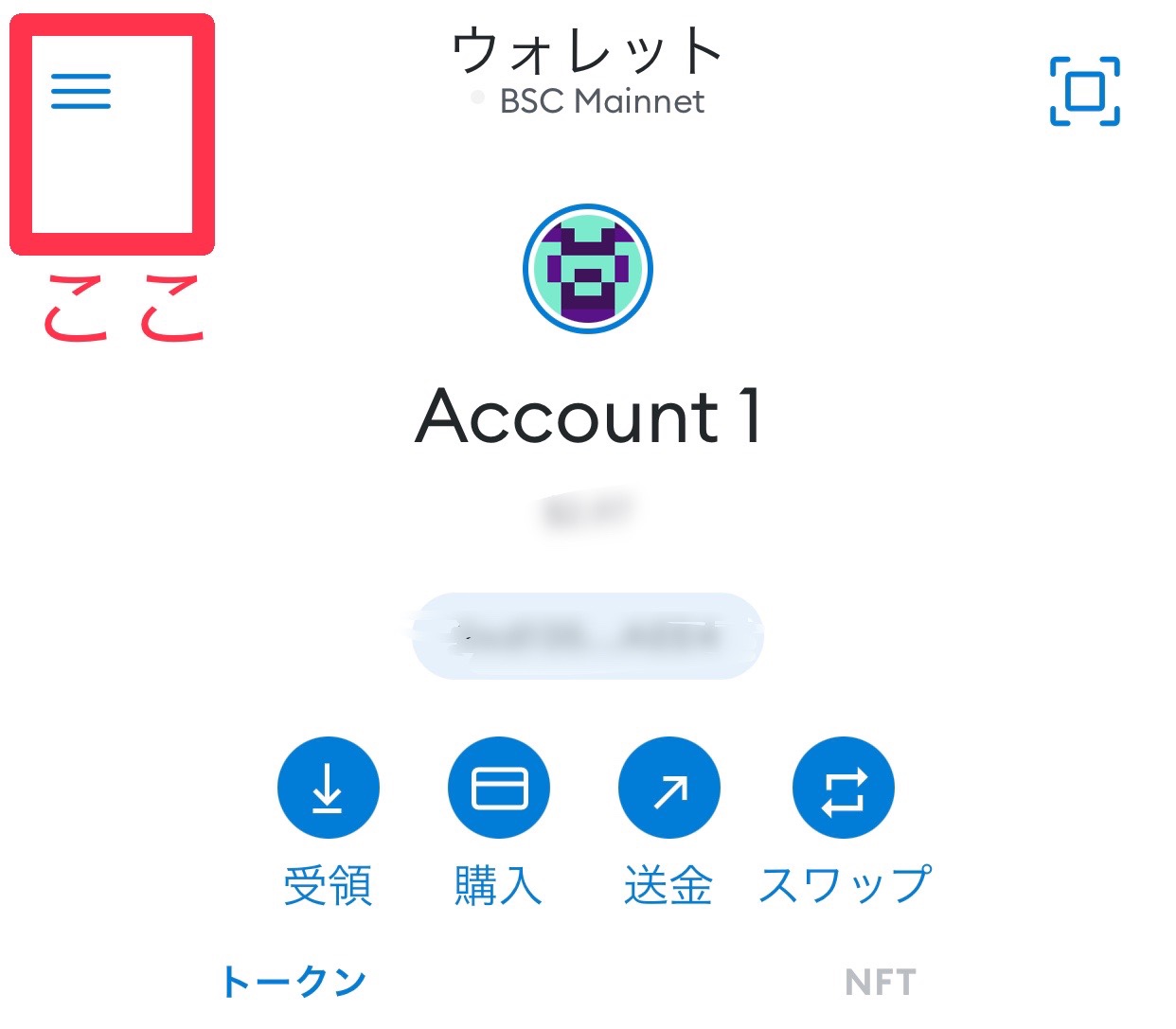Open the スワップ swap button
The height and width of the screenshot is (1029, 1176).
pyautogui.click(x=843, y=789)
